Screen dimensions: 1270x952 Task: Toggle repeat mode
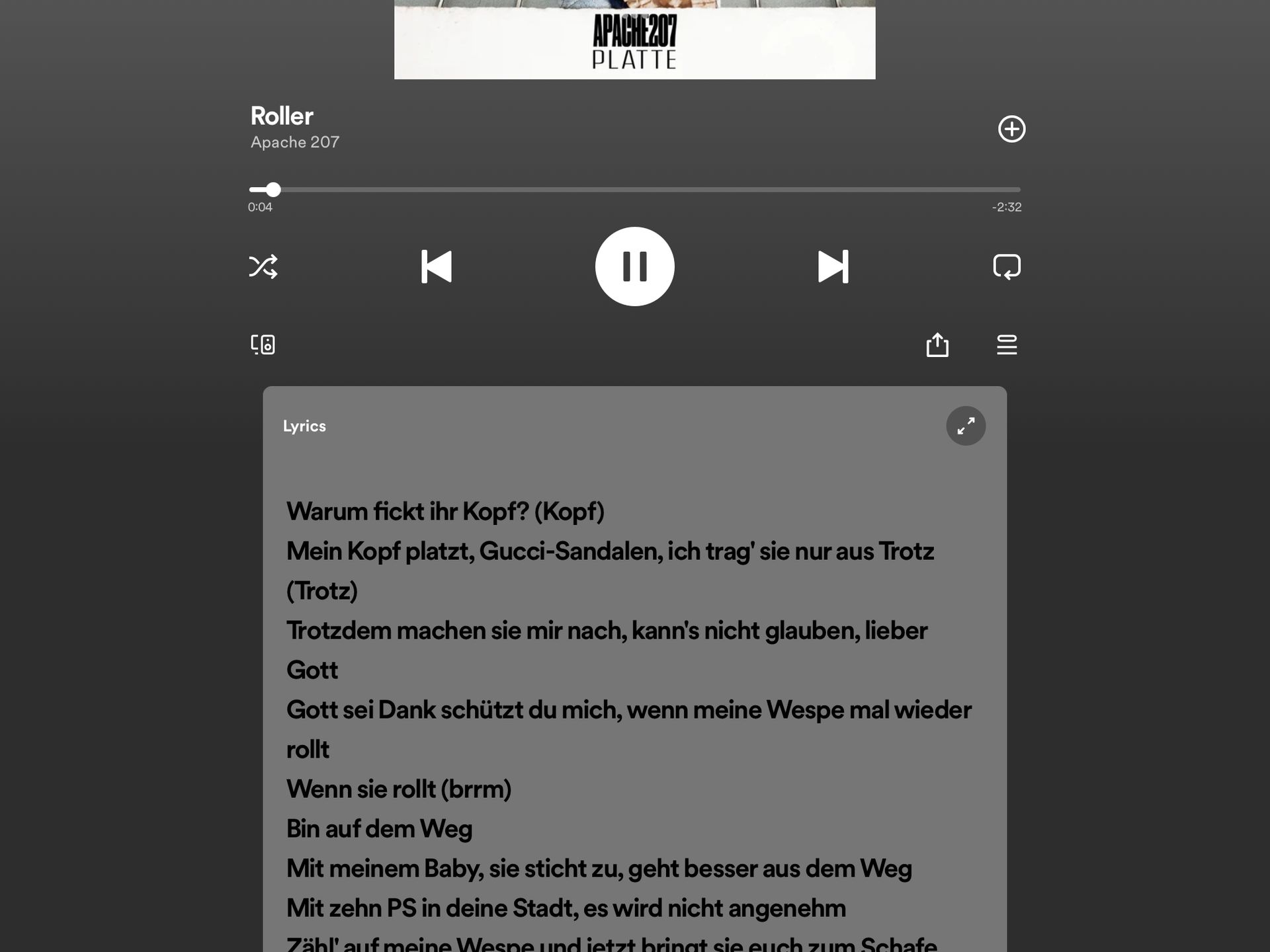click(1007, 266)
